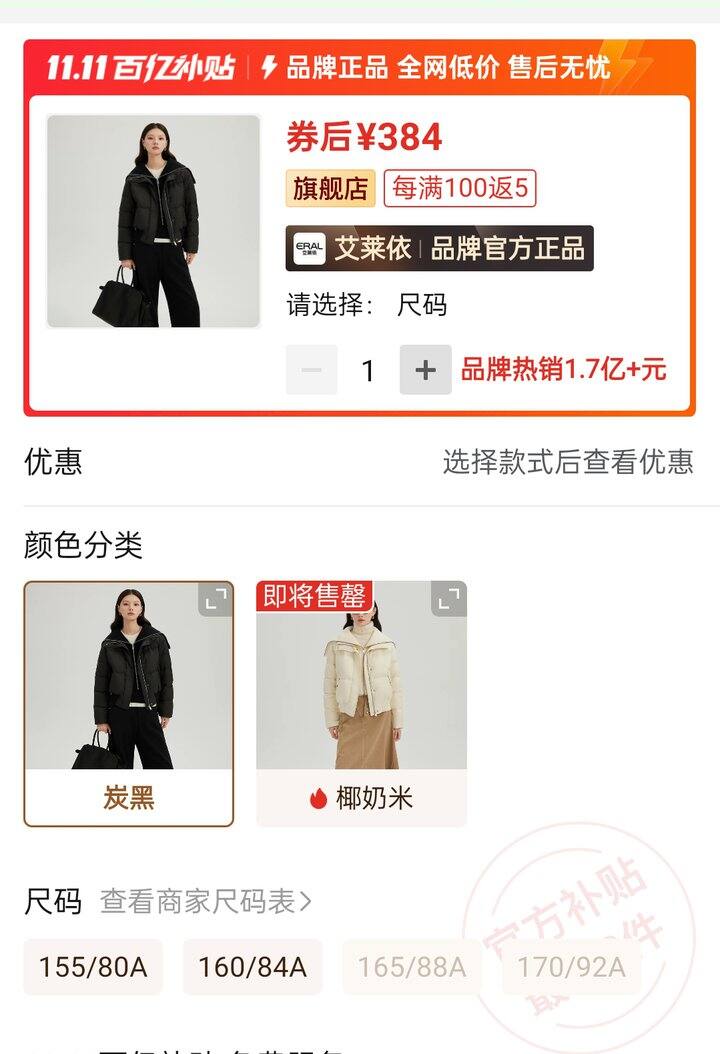Decrease quantity with the minus button

(x=311, y=370)
